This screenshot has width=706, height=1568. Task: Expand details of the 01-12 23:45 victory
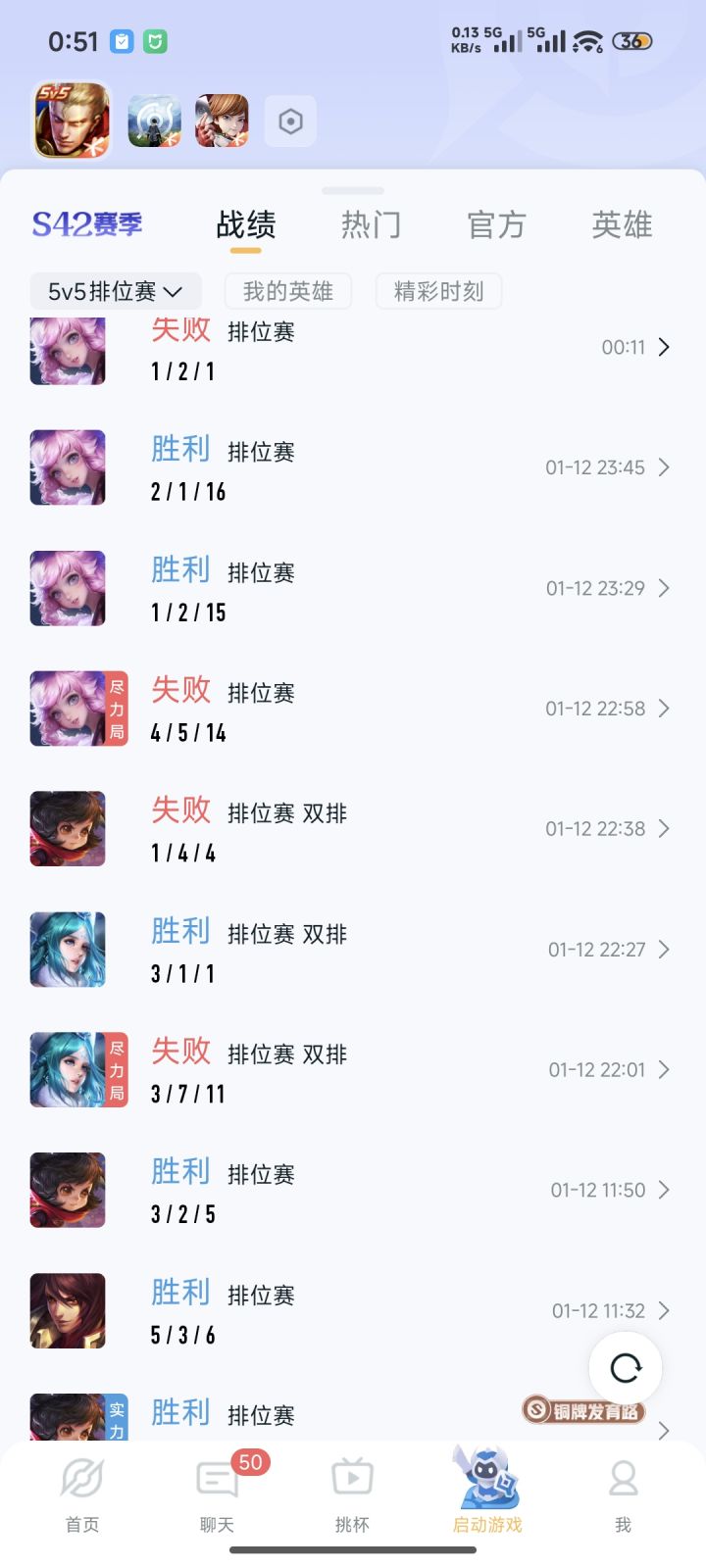pyautogui.click(x=665, y=467)
